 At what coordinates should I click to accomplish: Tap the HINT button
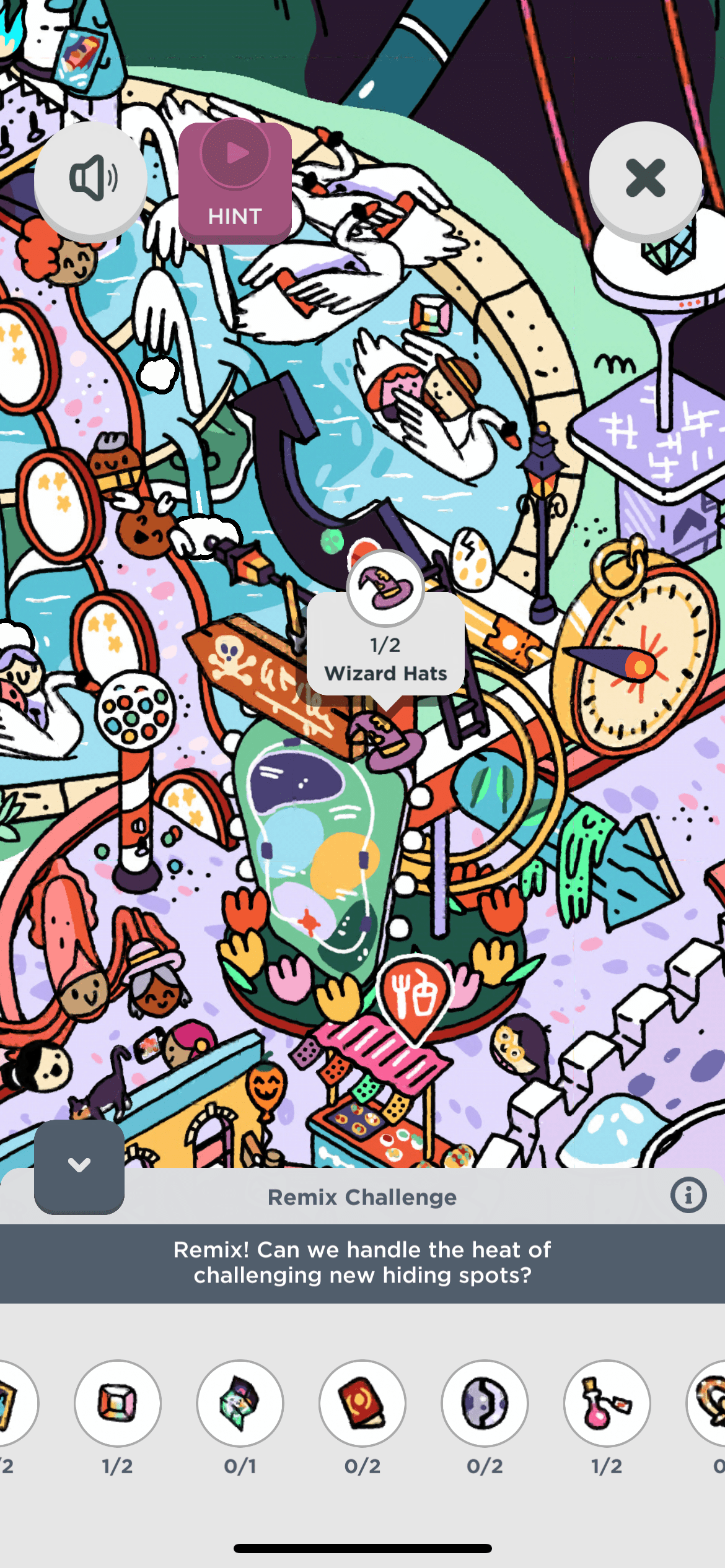coord(235,182)
